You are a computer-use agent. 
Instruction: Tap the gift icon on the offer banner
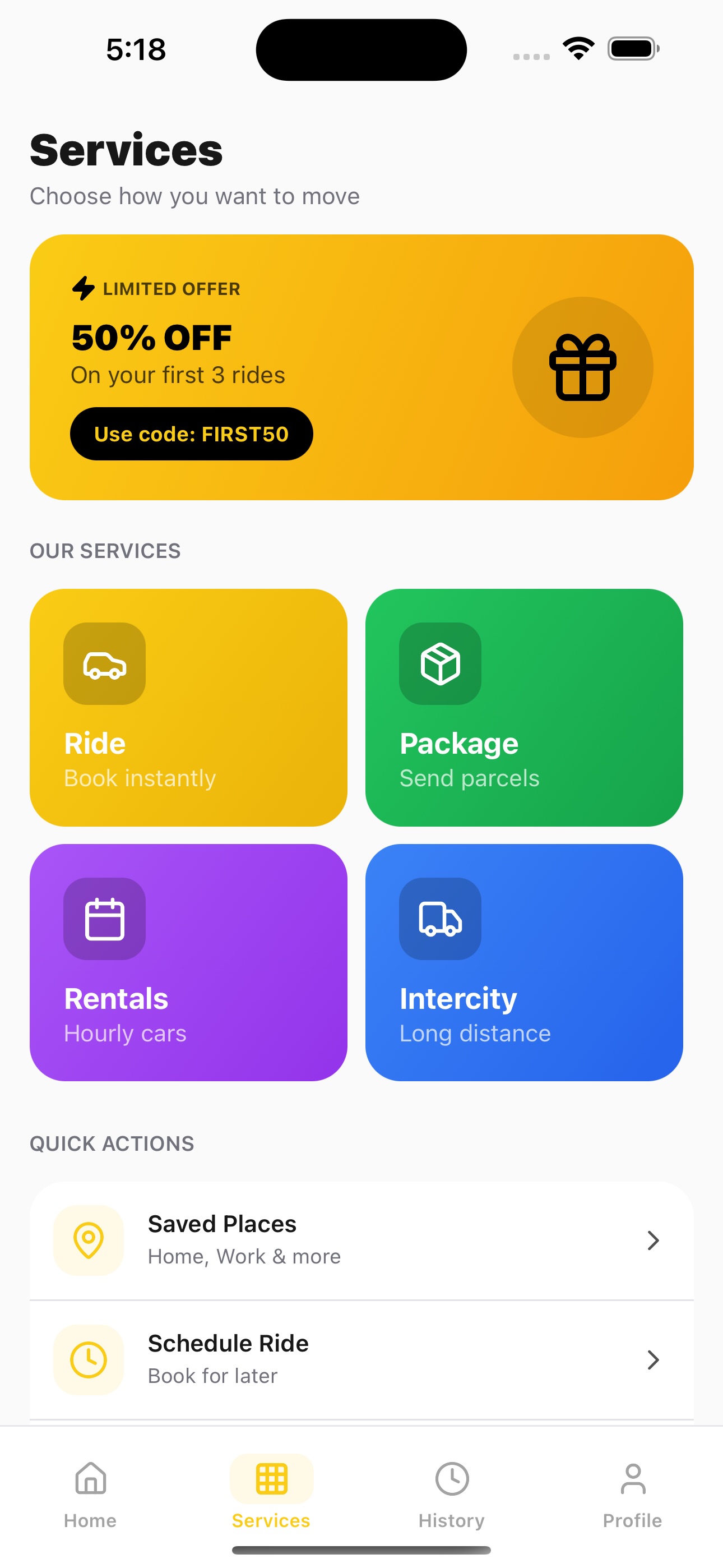[582, 366]
